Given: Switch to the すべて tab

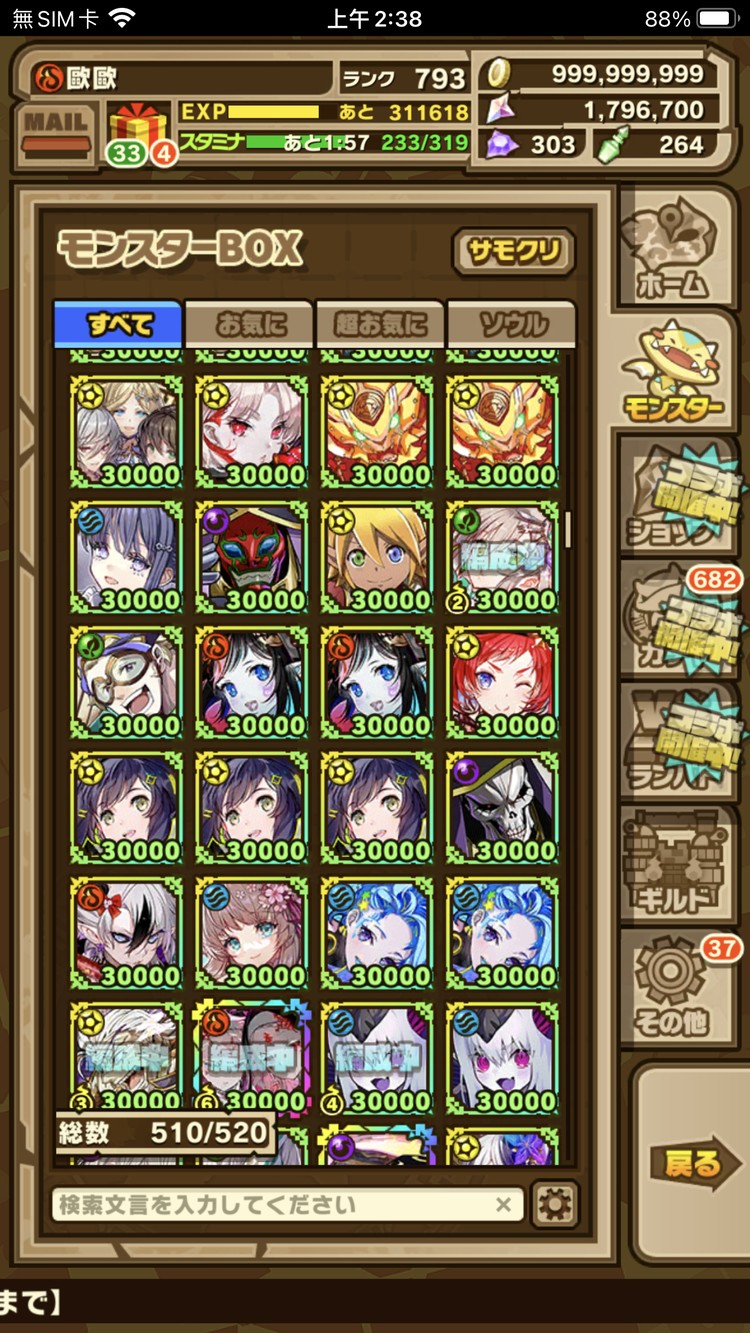Looking at the screenshot, I should pyautogui.click(x=119, y=324).
